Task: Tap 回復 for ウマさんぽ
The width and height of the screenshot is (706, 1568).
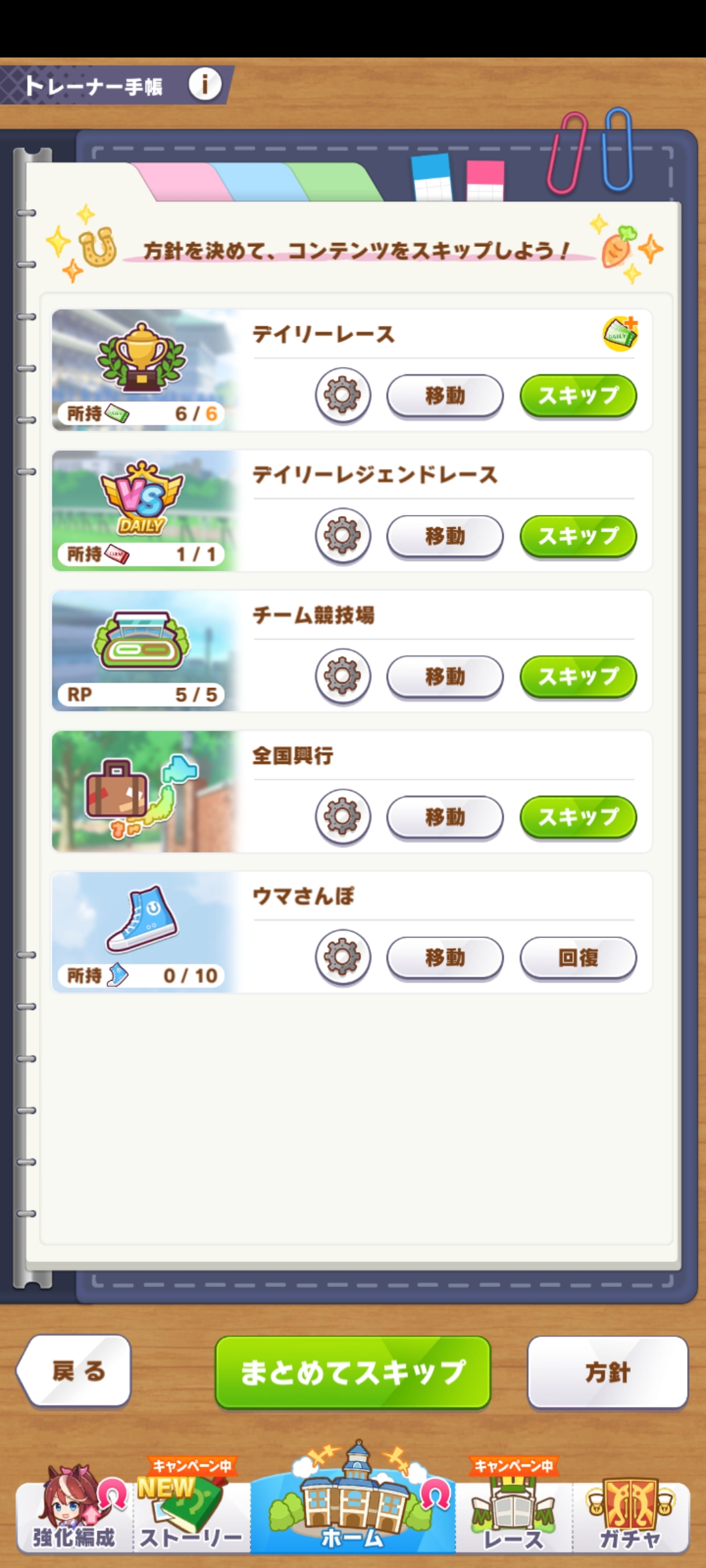Action: coord(578,957)
